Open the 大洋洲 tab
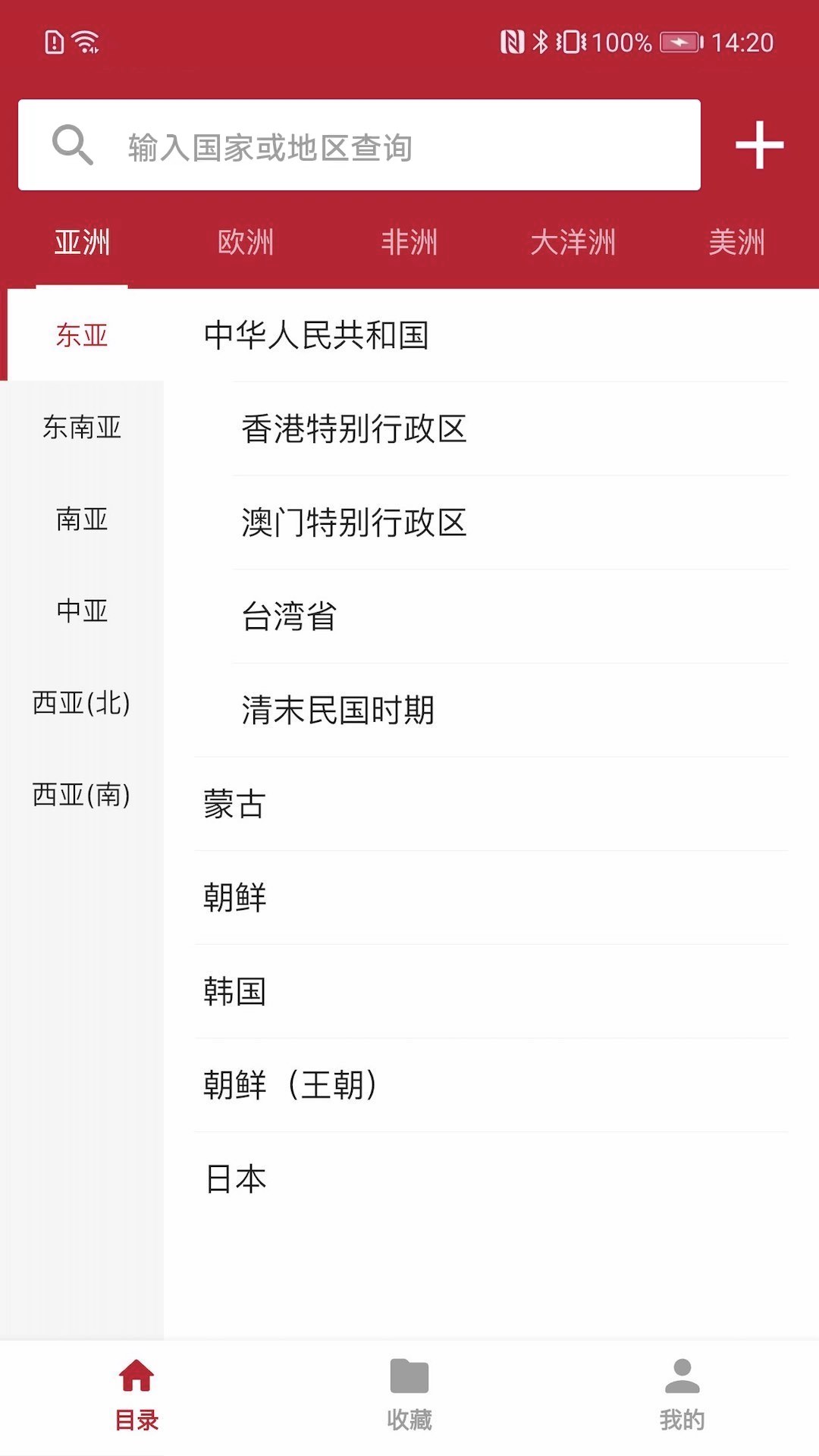819x1456 pixels. (574, 241)
